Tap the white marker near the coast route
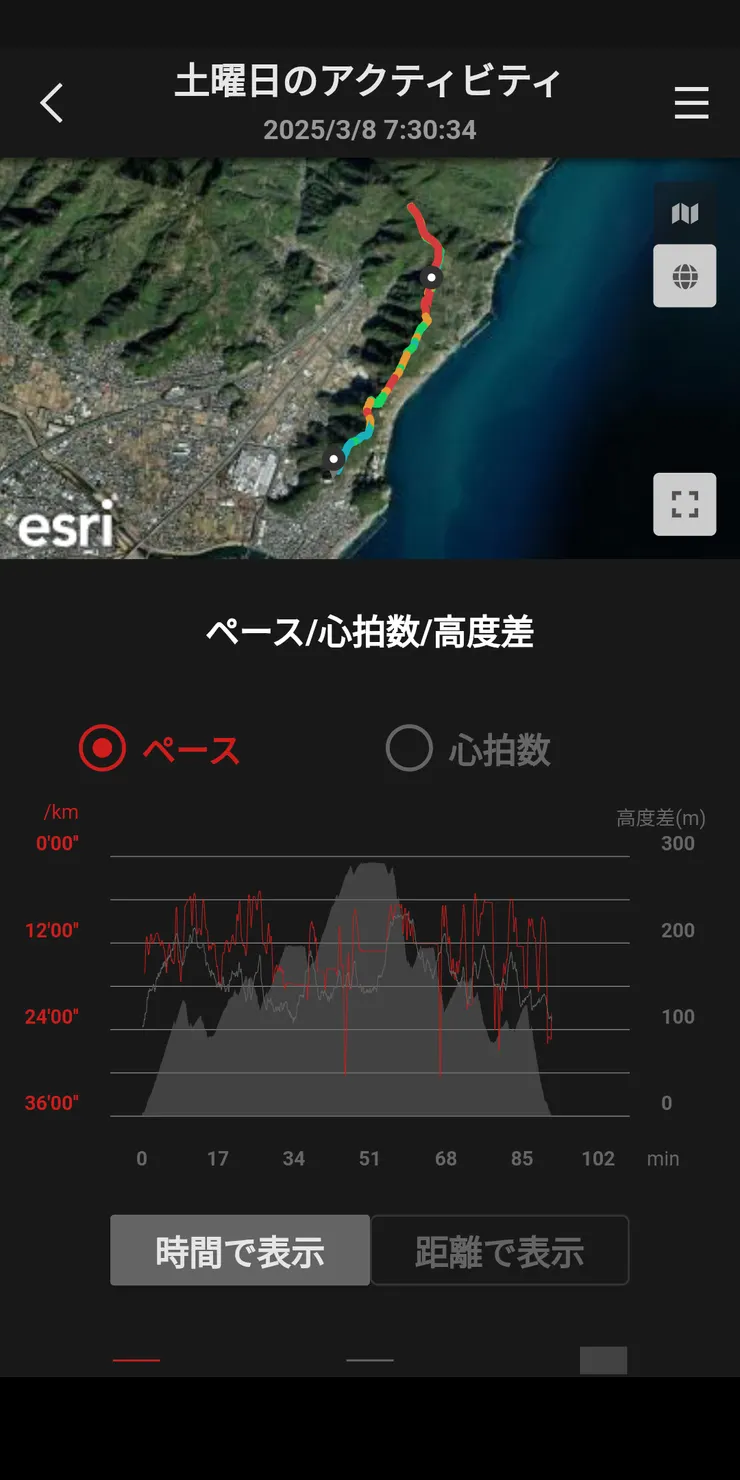740x1480 pixels. click(430, 277)
